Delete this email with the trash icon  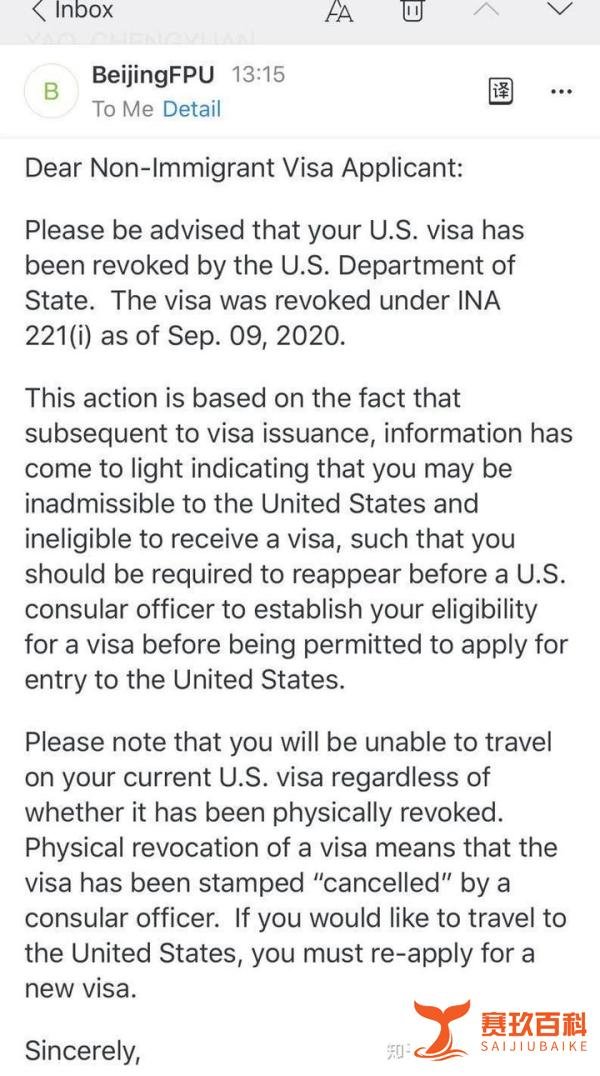click(412, 10)
